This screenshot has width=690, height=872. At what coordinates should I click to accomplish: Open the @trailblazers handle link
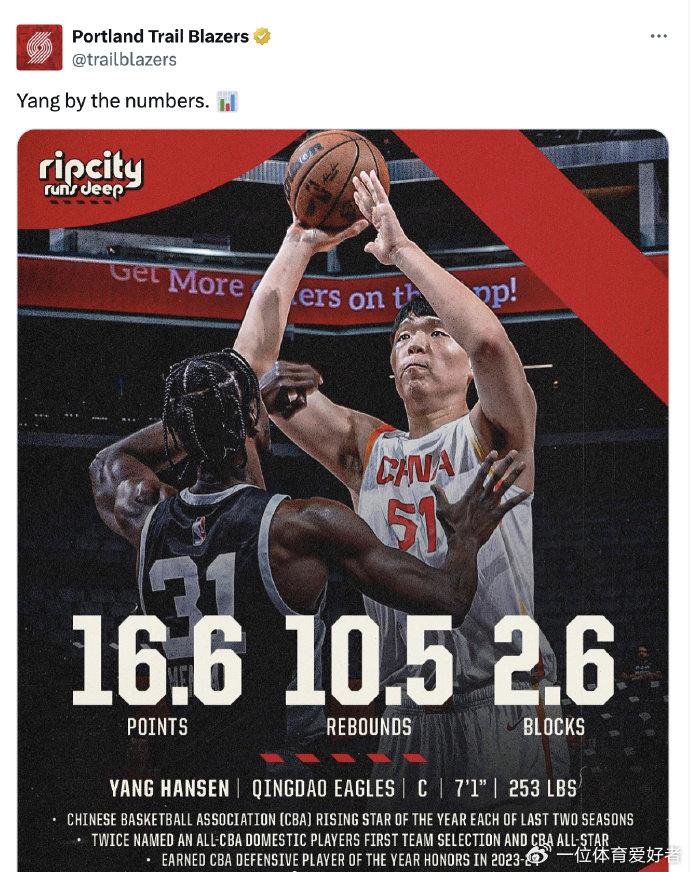124,59
